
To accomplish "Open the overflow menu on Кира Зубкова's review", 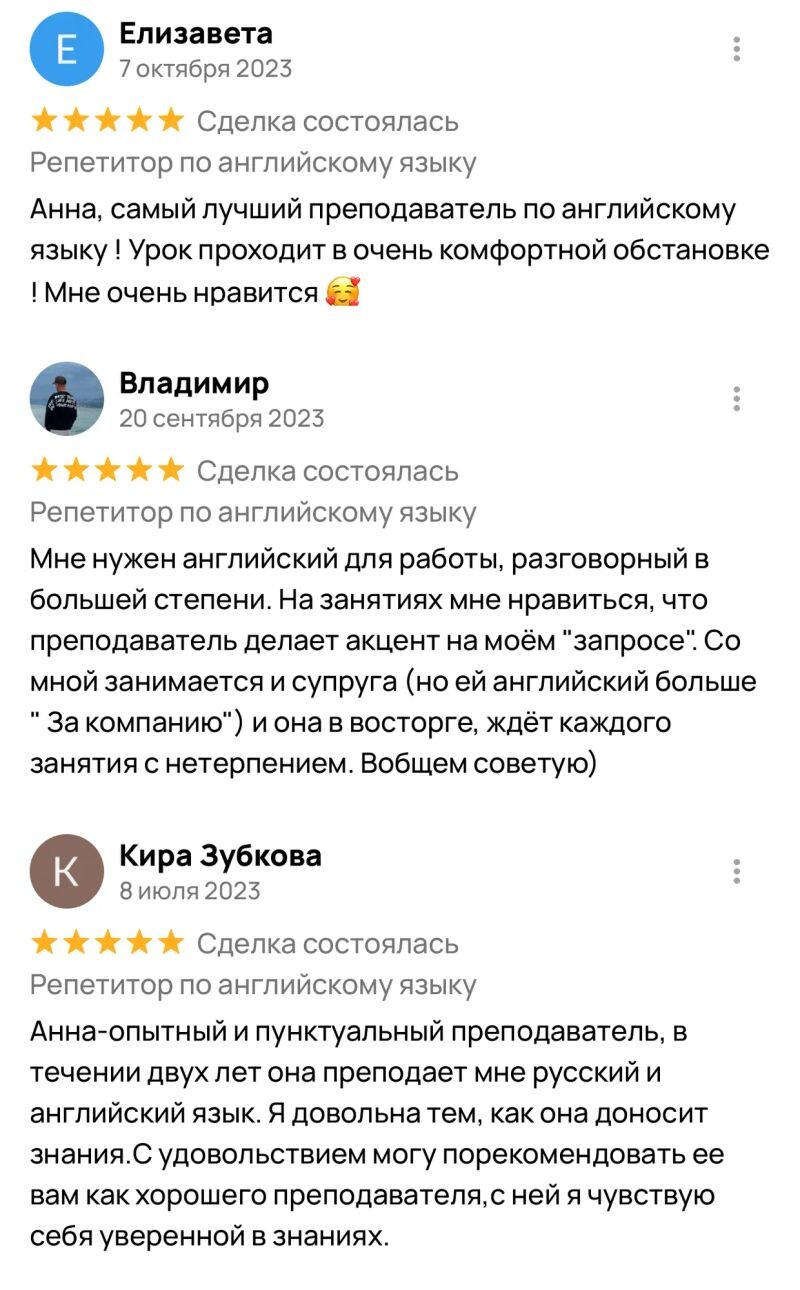I will (737, 871).
